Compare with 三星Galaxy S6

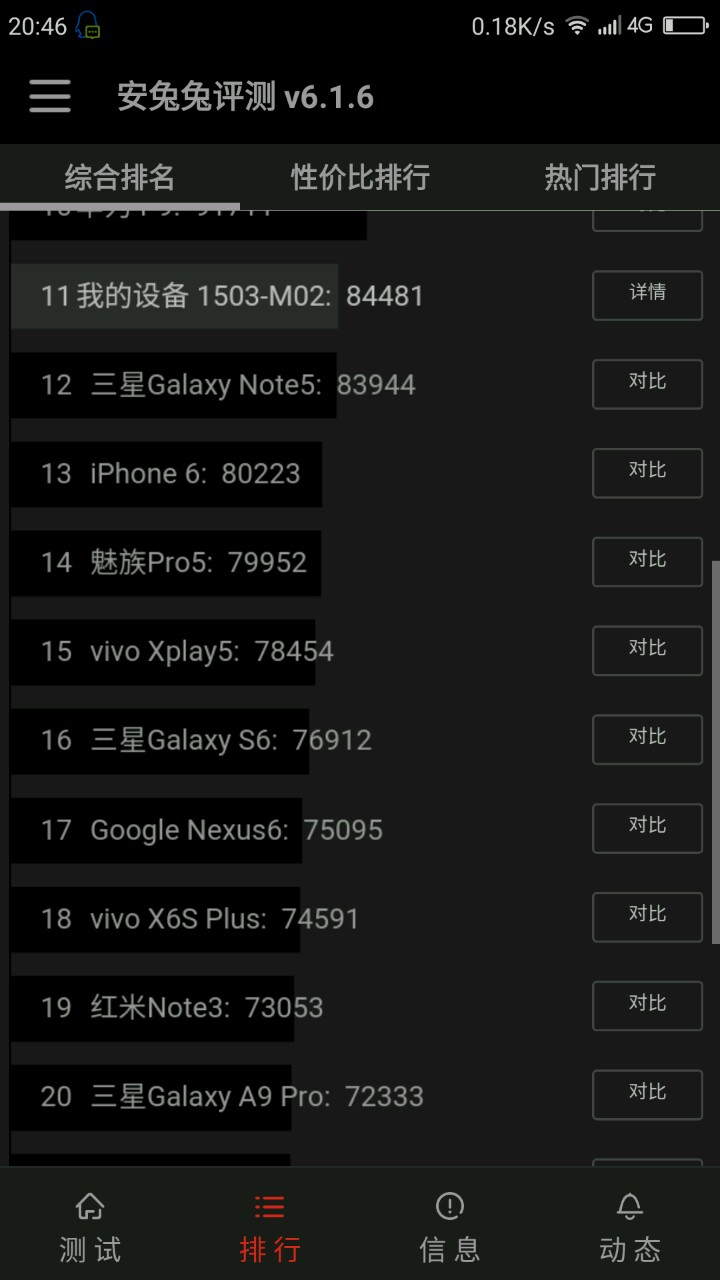[647, 740]
